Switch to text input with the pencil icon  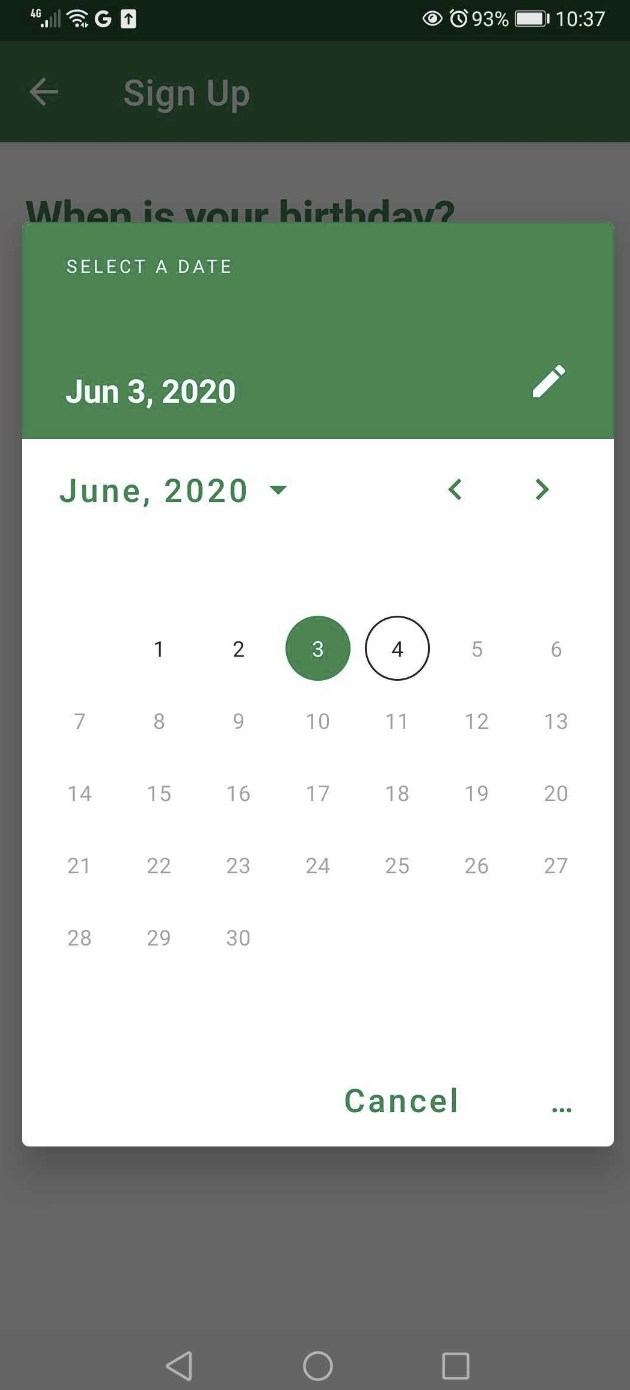548,381
